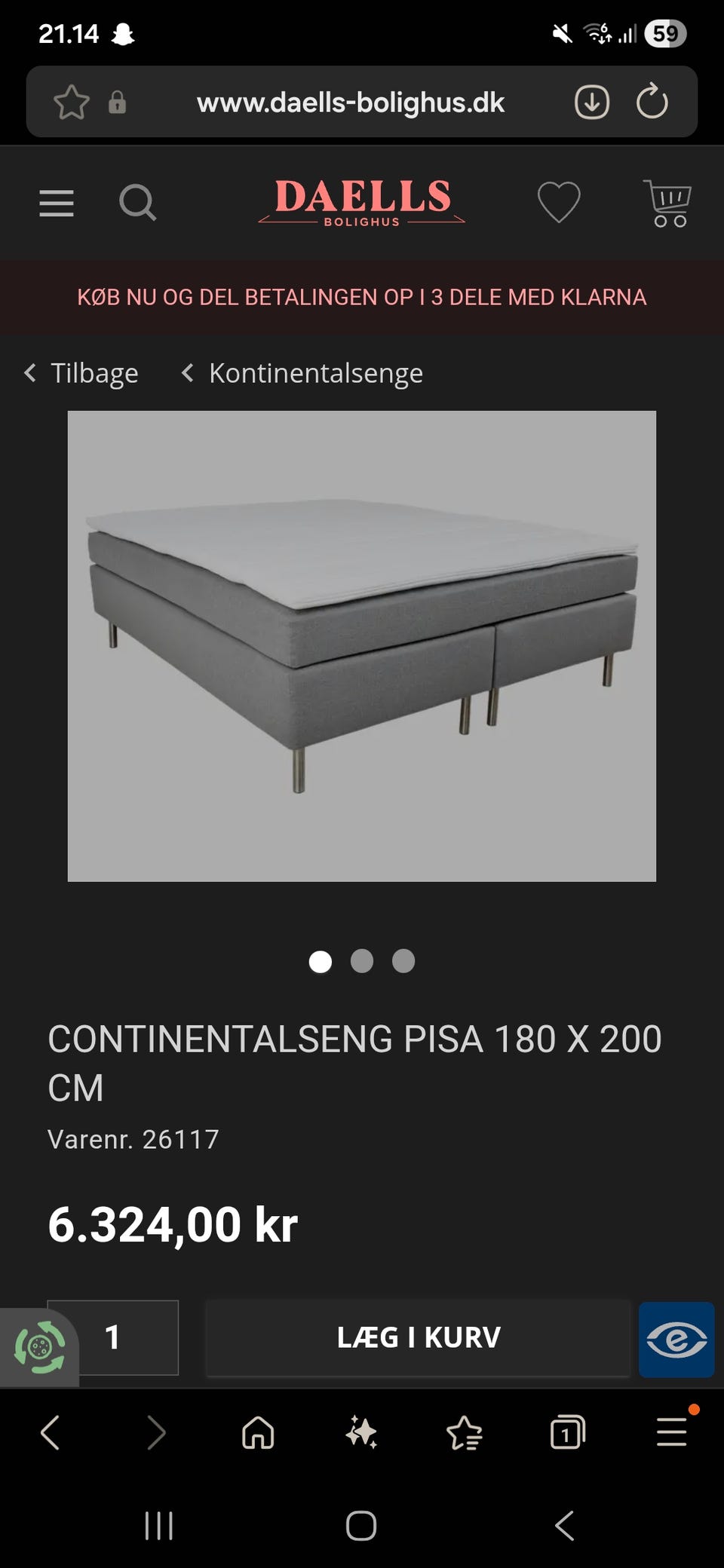724x1568 pixels.
Task: Open the browser downloads icon
Action: pos(592,102)
